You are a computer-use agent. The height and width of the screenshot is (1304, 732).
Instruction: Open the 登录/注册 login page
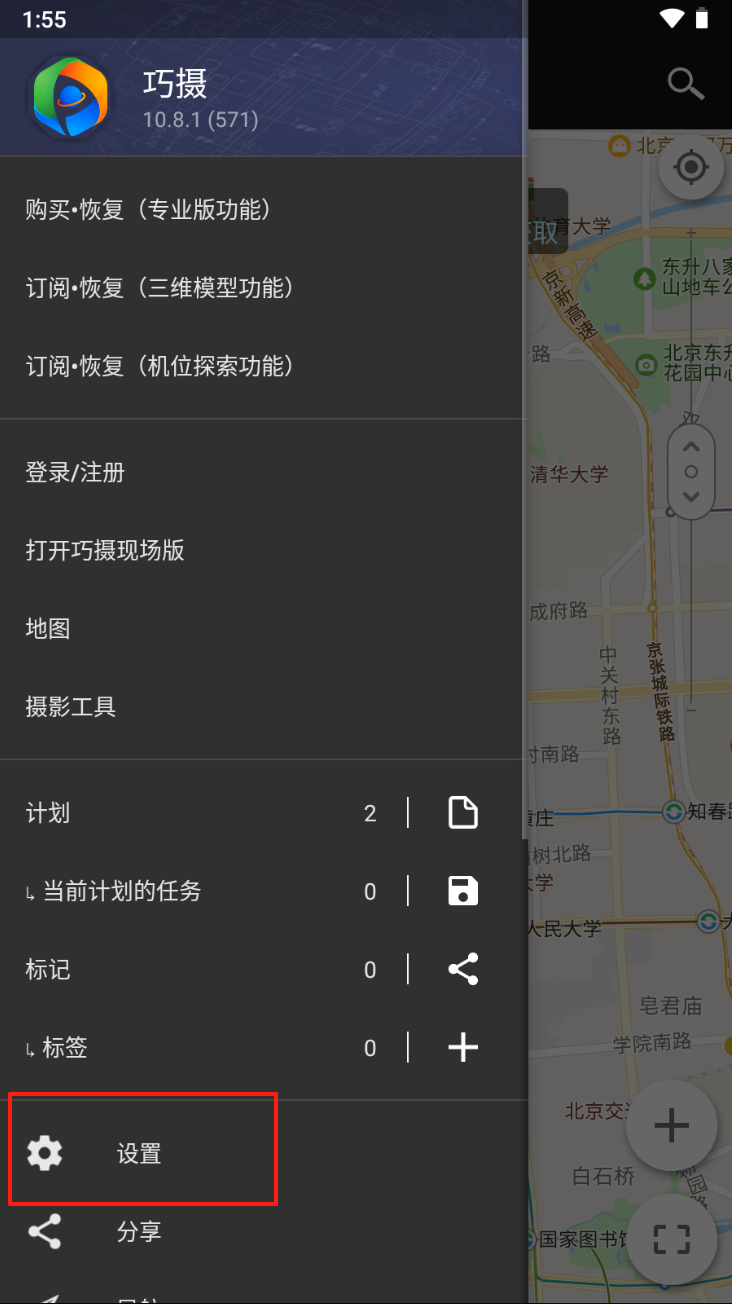(x=75, y=472)
